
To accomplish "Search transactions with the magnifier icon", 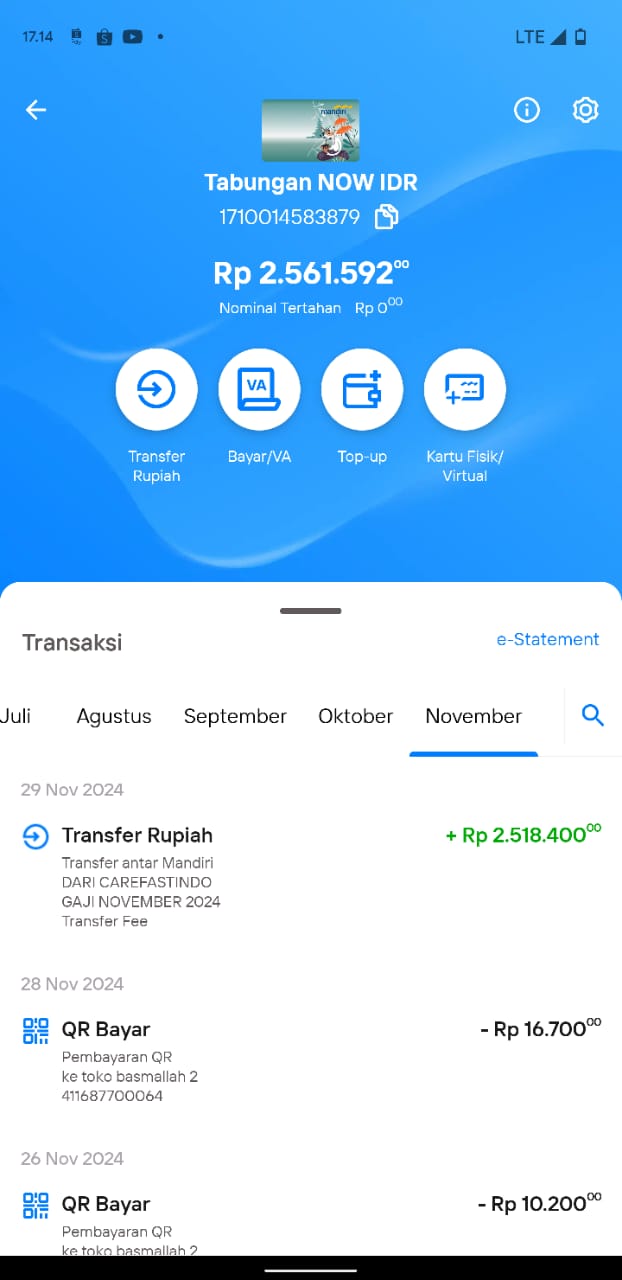I will tap(593, 715).
